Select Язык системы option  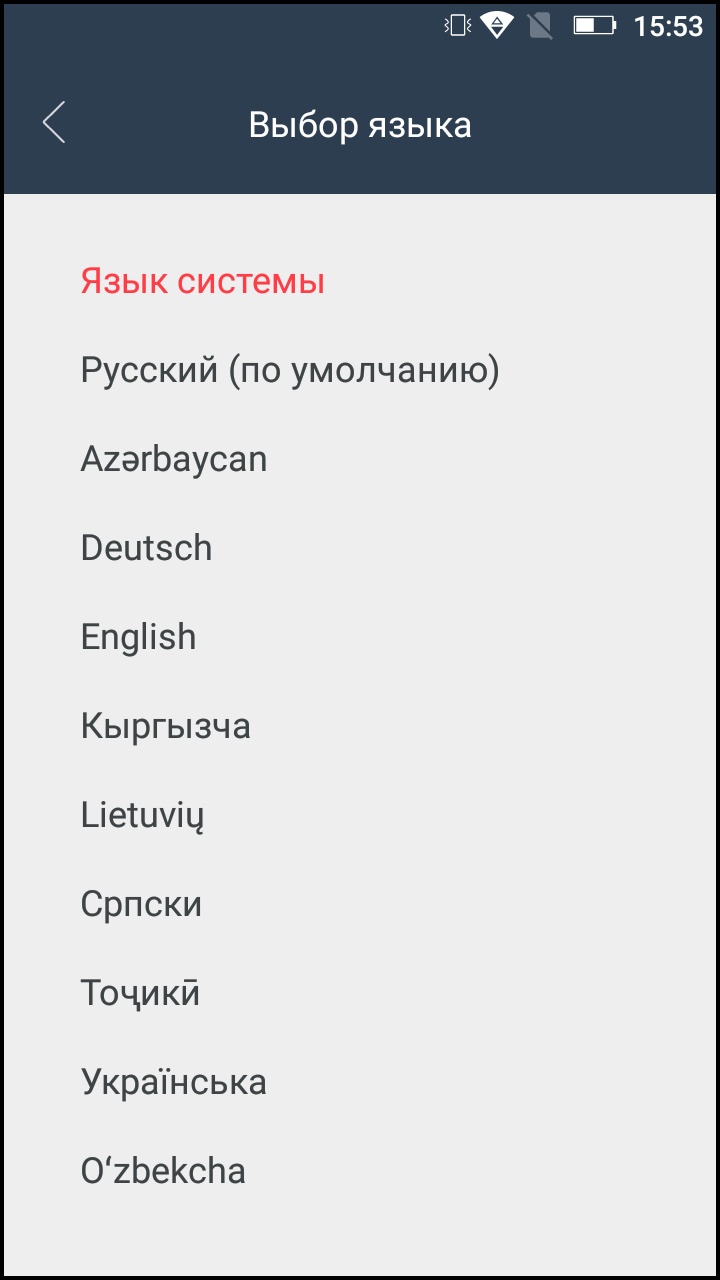(x=203, y=282)
